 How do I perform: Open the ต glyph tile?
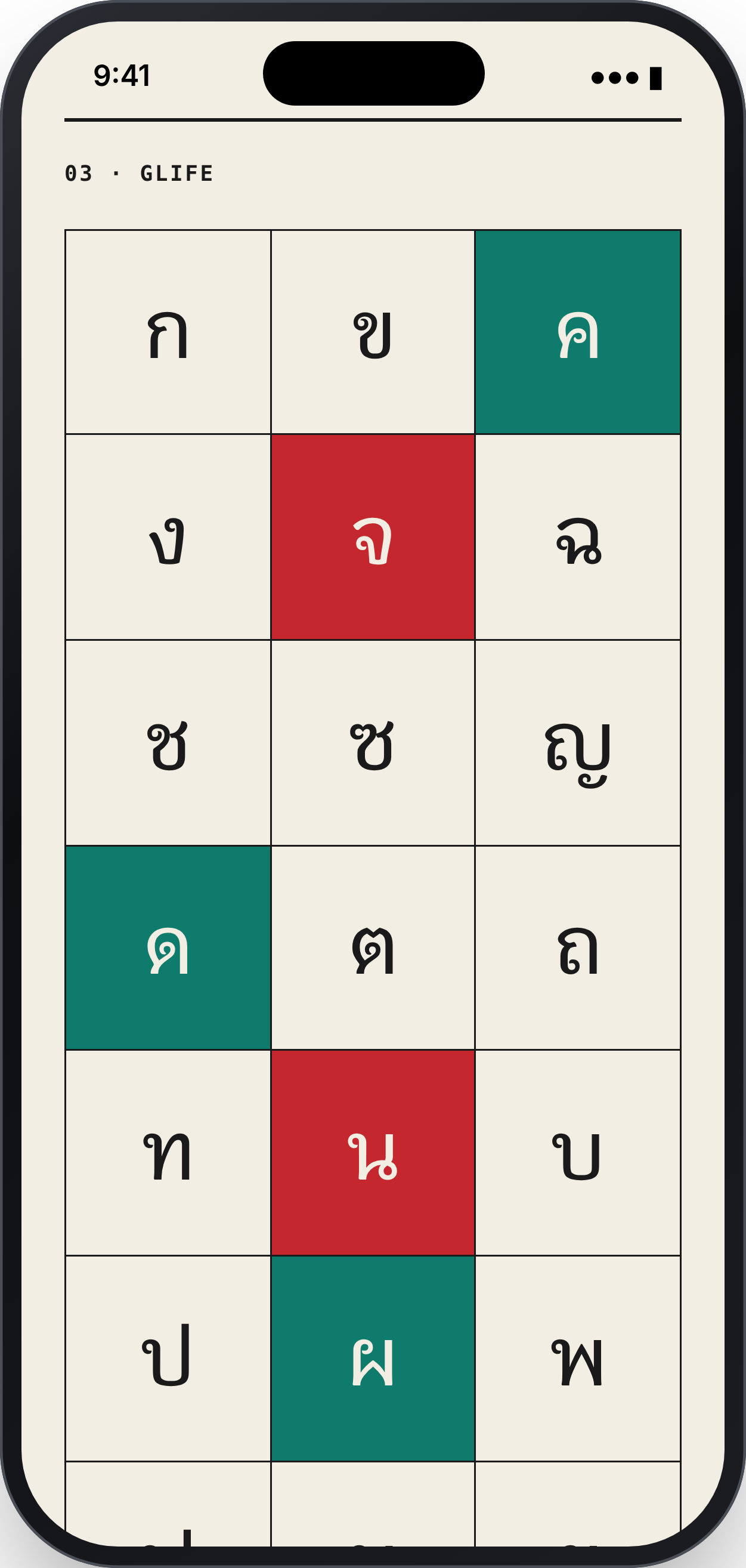click(372, 947)
